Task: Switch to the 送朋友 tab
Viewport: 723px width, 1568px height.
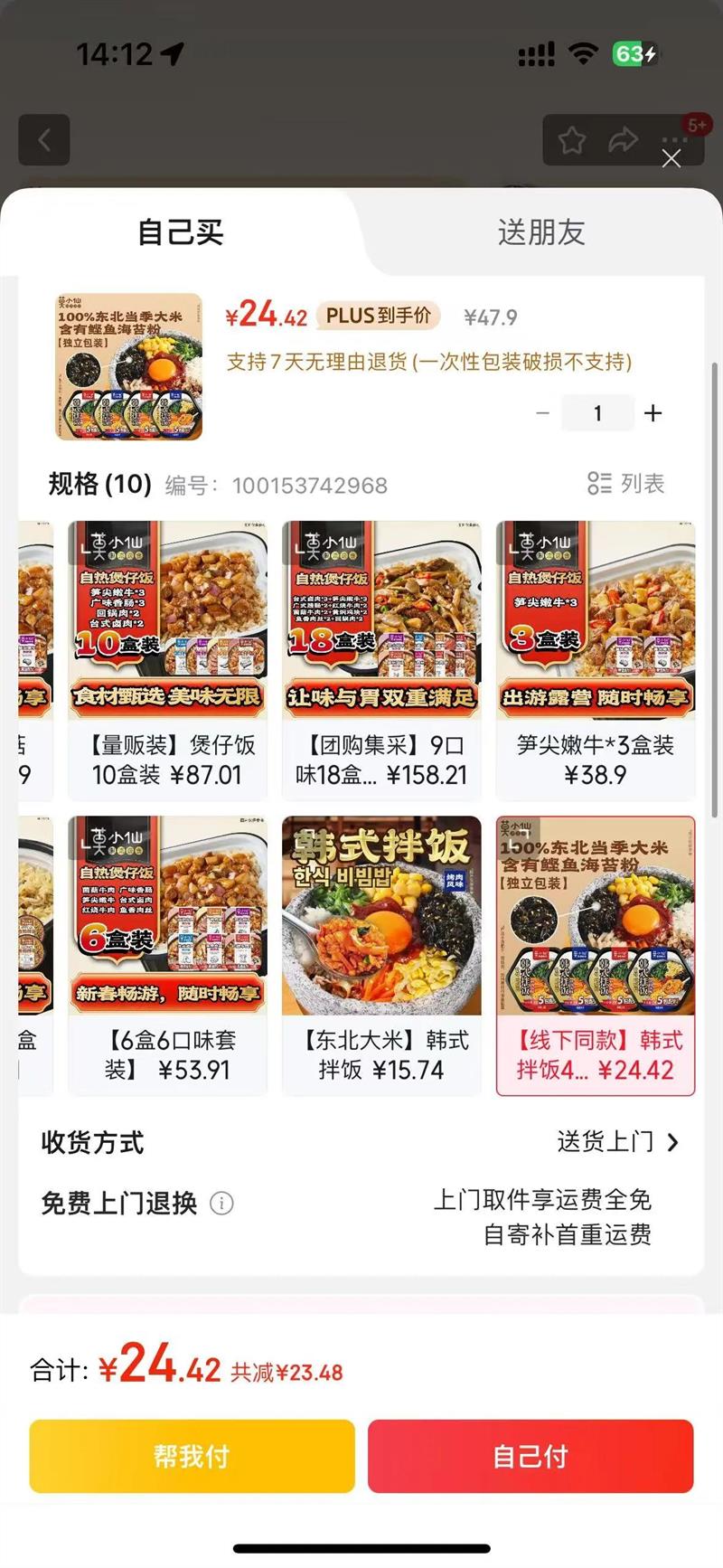Action: pos(540,232)
